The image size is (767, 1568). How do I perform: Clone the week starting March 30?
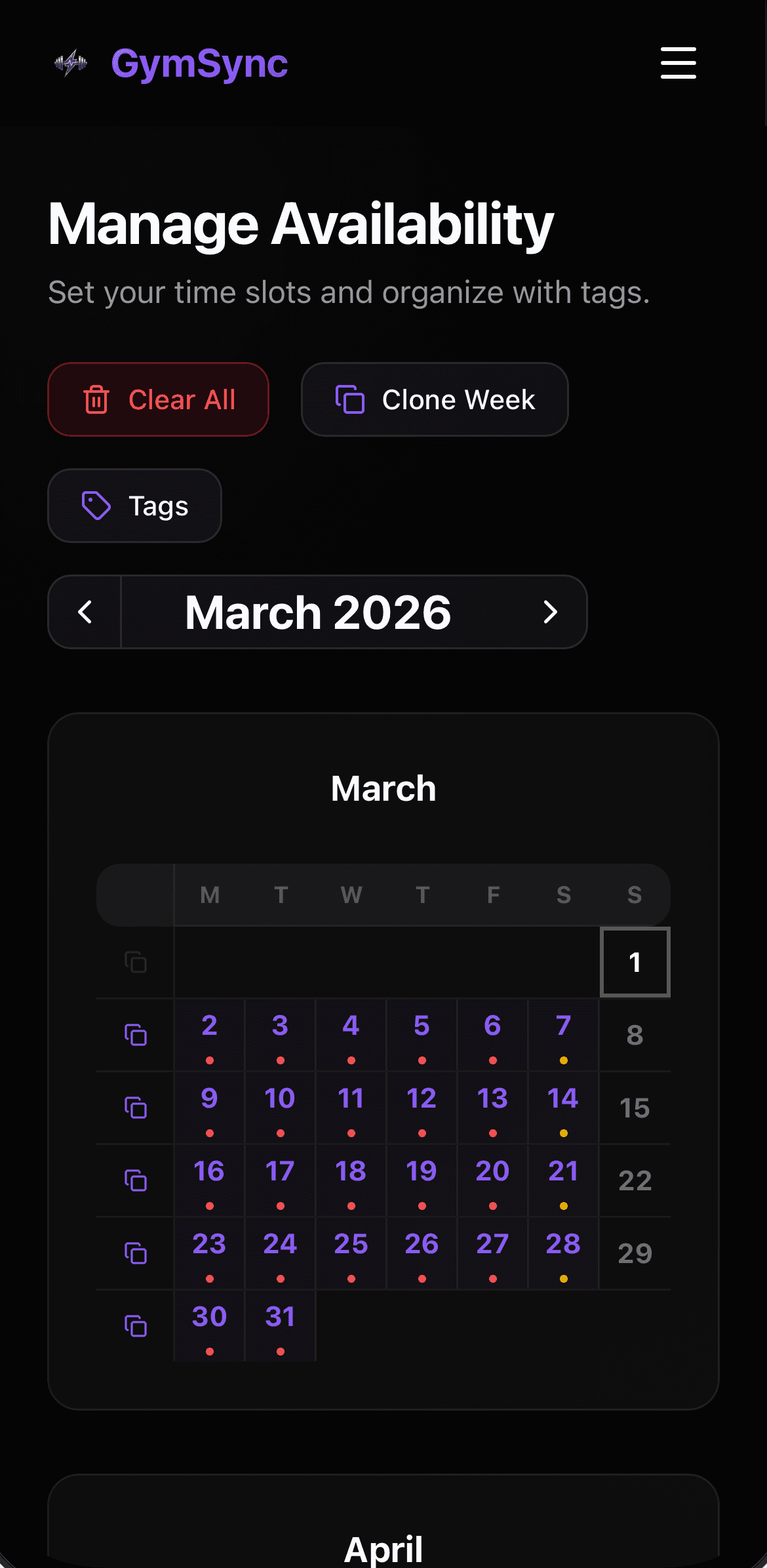click(136, 1326)
